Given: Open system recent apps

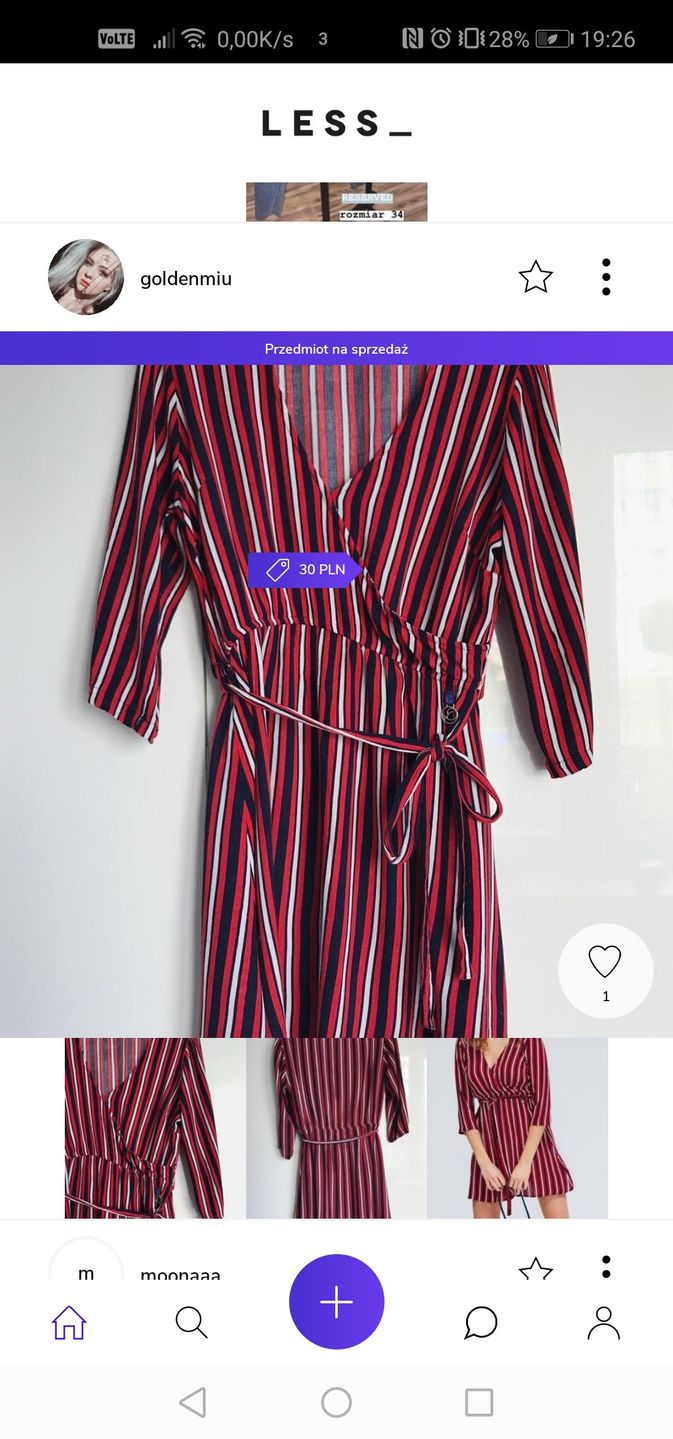Looking at the screenshot, I should pyautogui.click(x=479, y=1402).
